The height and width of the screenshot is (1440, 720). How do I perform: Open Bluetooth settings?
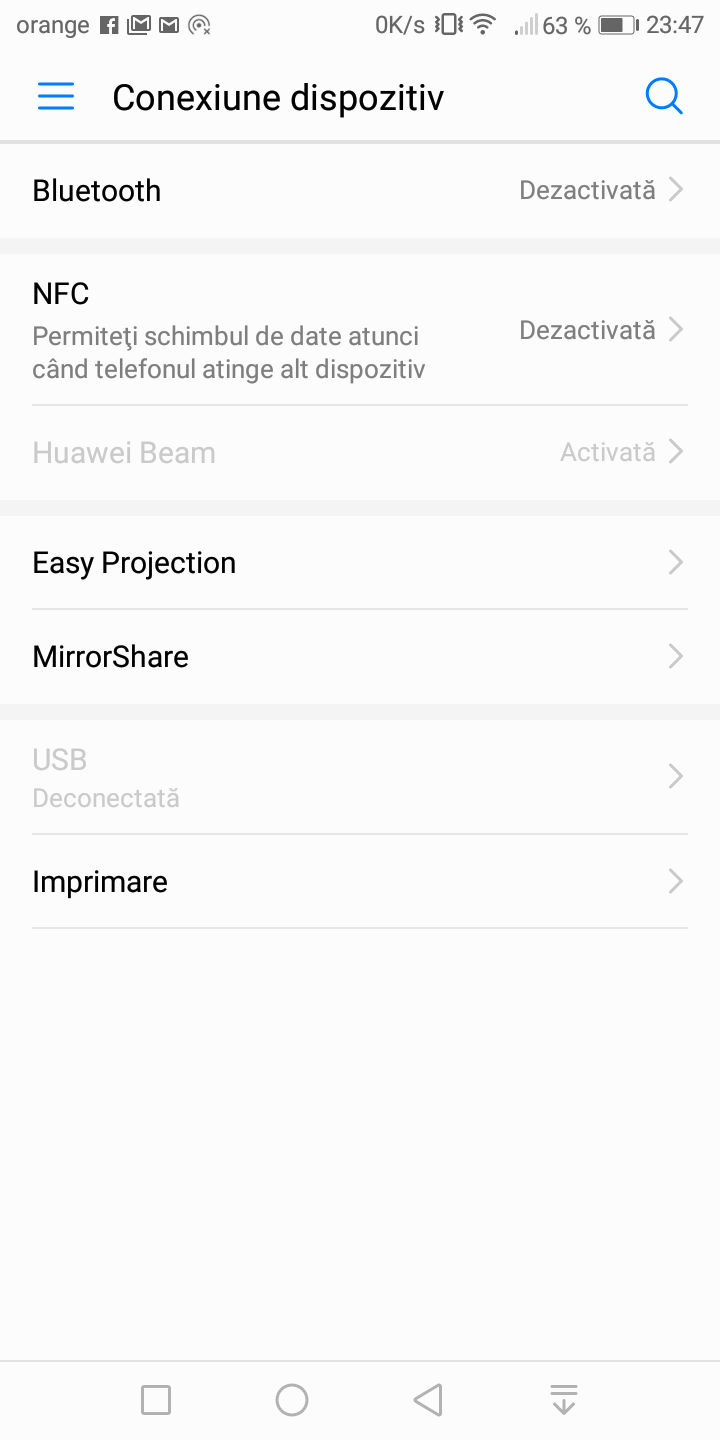click(360, 190)
